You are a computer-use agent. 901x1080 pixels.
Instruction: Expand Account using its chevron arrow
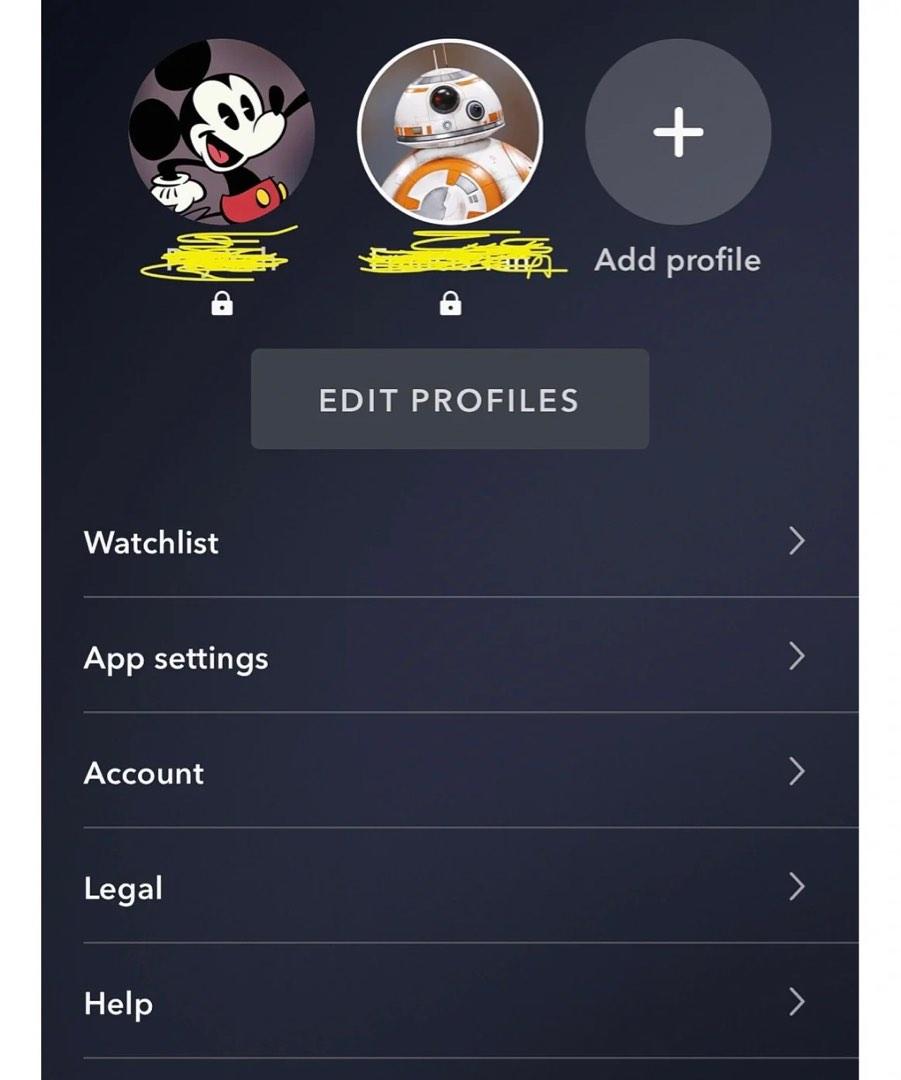797,772
